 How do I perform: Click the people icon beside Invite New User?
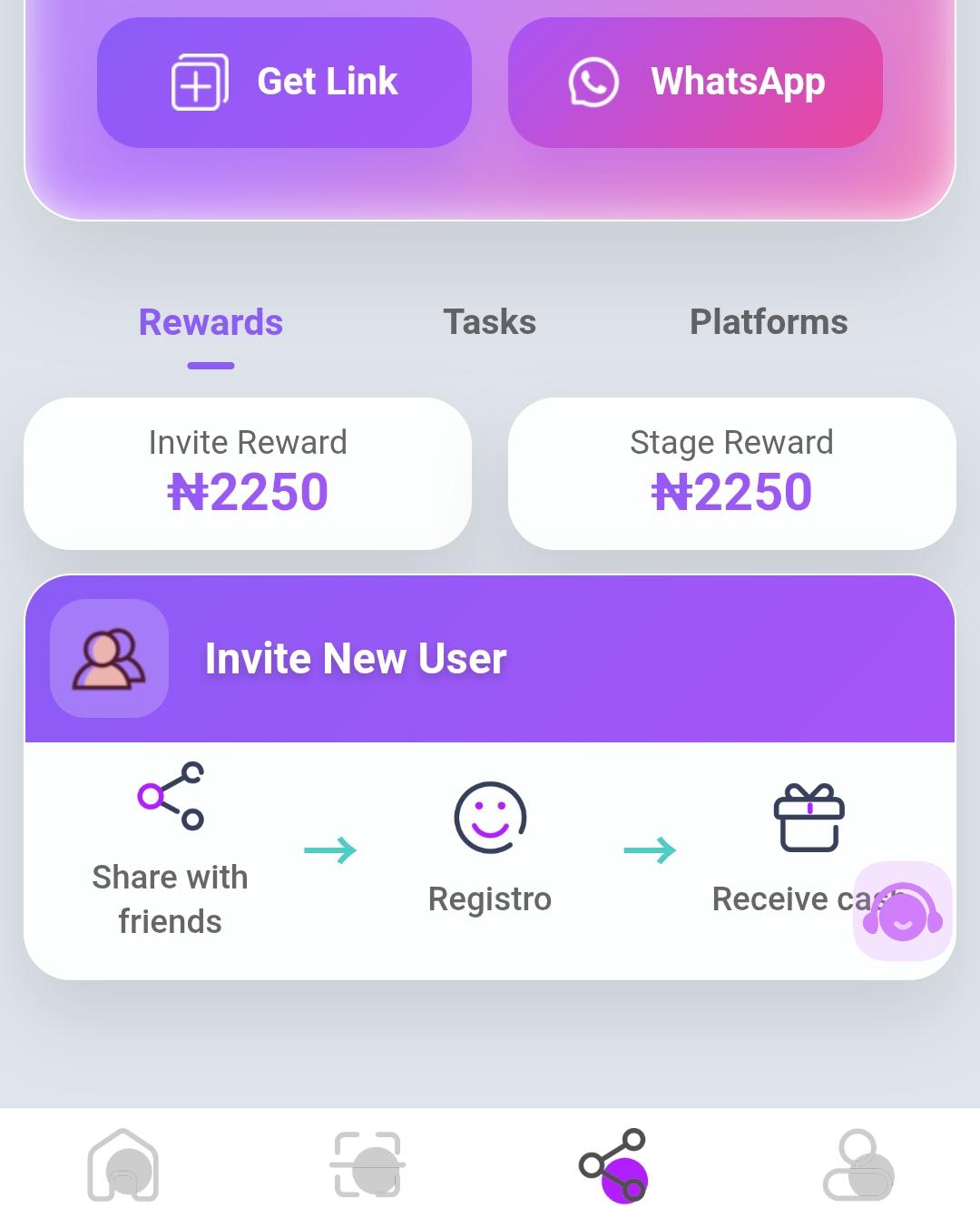tap(108, 659)
